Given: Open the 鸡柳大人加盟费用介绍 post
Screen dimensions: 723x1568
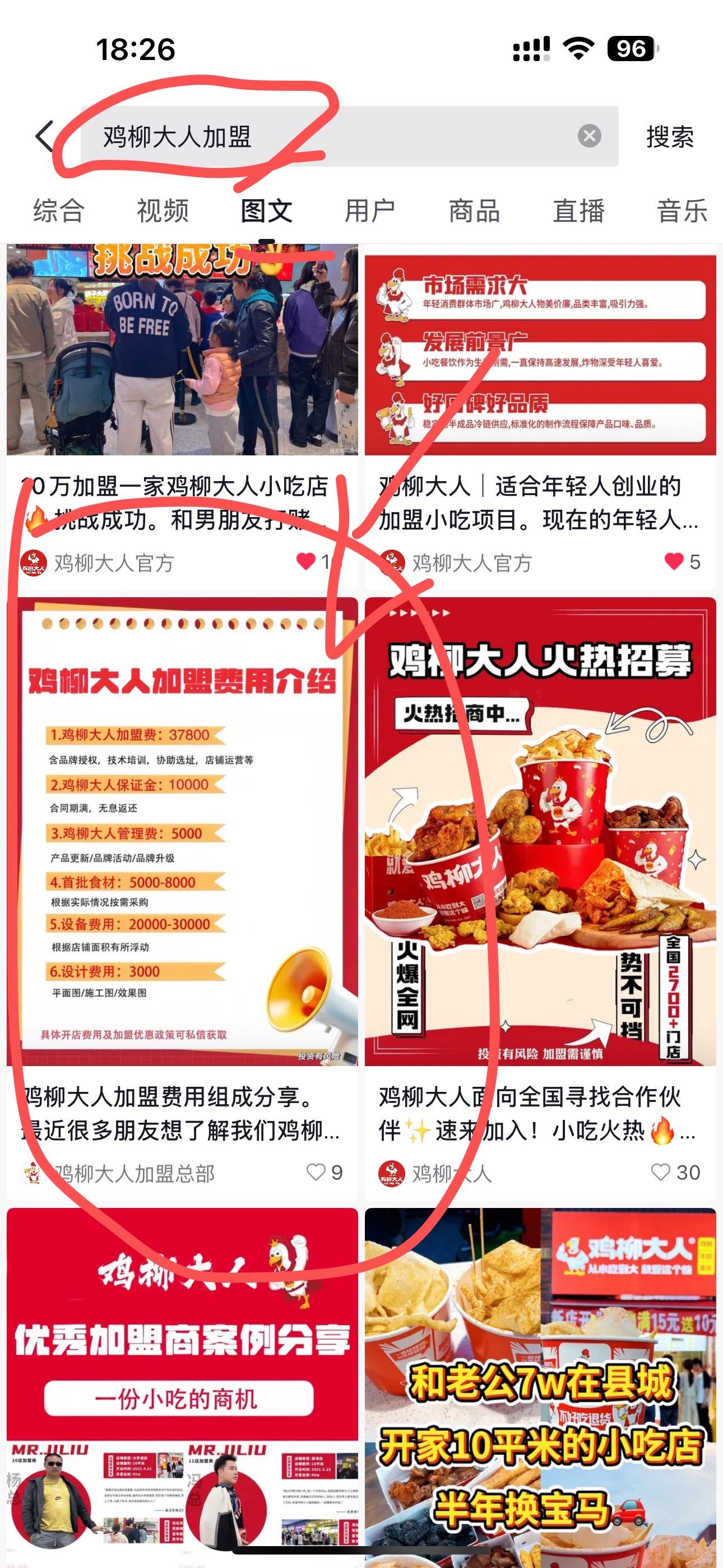Looking at the screenshot, I should click(182, 832).
